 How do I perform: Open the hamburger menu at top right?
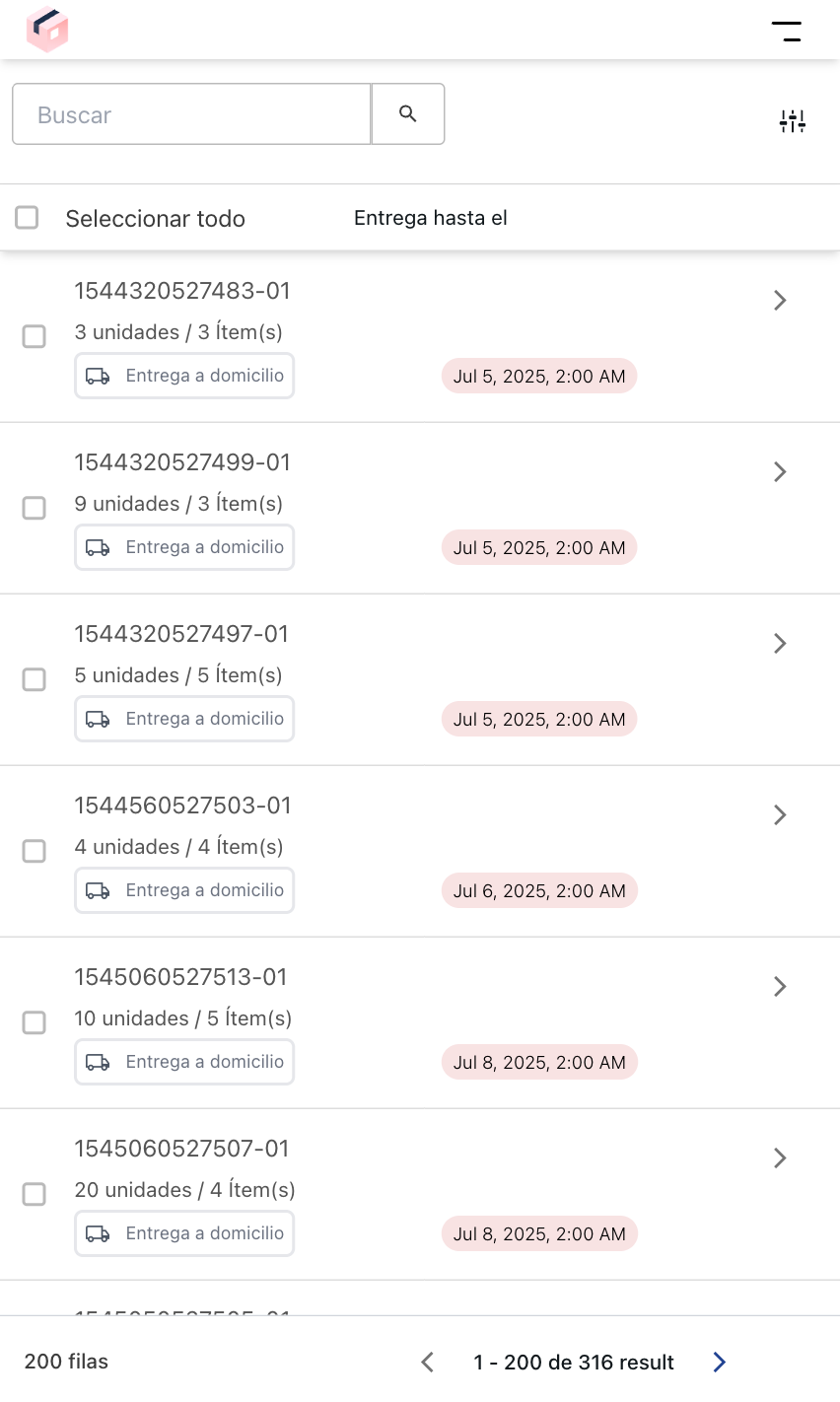(x=788, y=30)
